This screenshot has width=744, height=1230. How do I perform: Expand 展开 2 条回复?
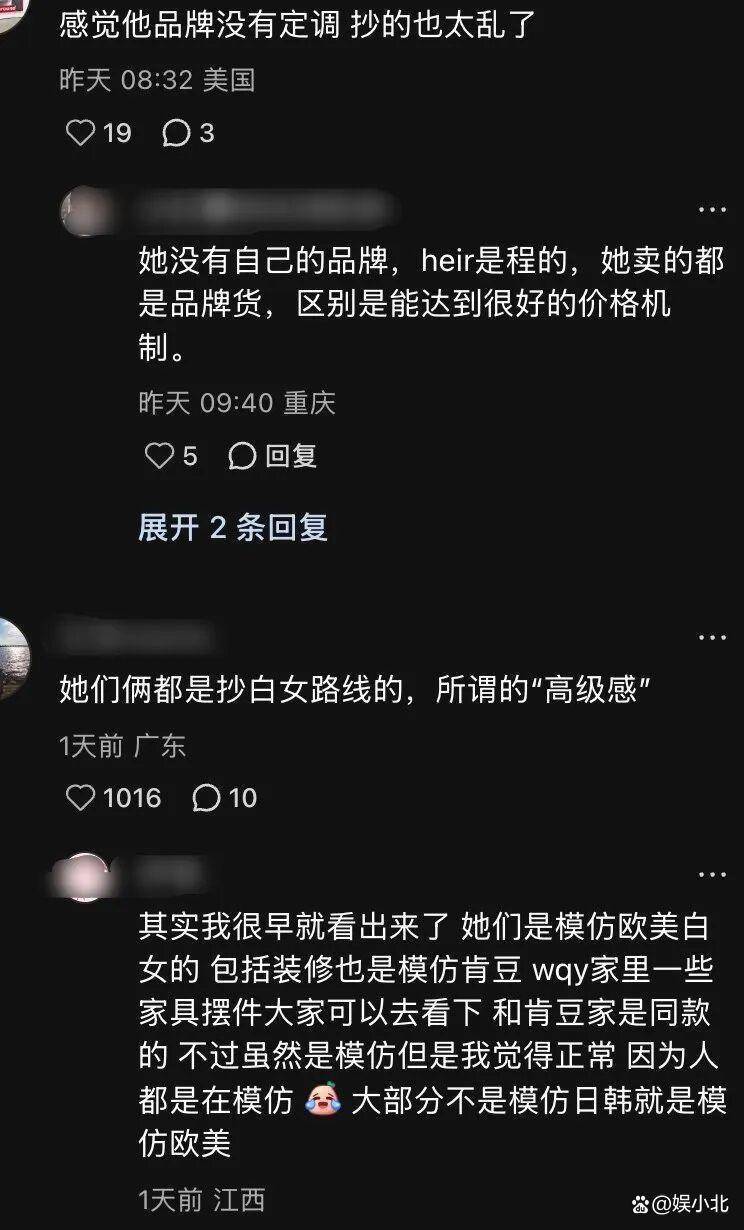click(232, 527)
